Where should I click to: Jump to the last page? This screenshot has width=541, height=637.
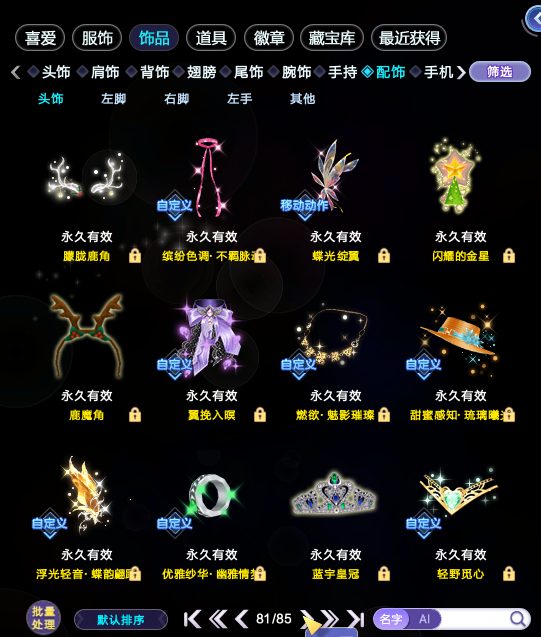point(355,619)
